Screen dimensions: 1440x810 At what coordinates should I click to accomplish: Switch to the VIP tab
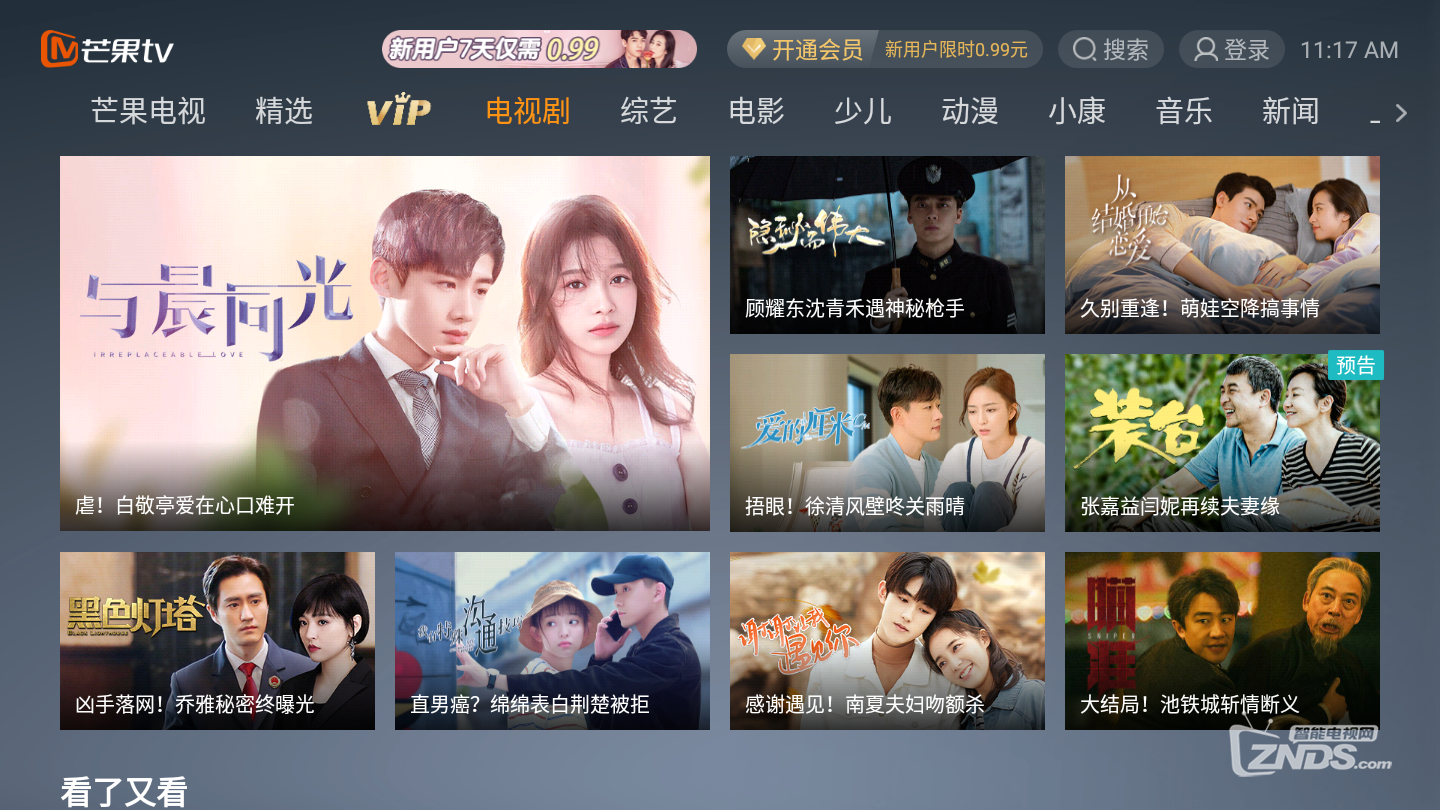[398, 111]
